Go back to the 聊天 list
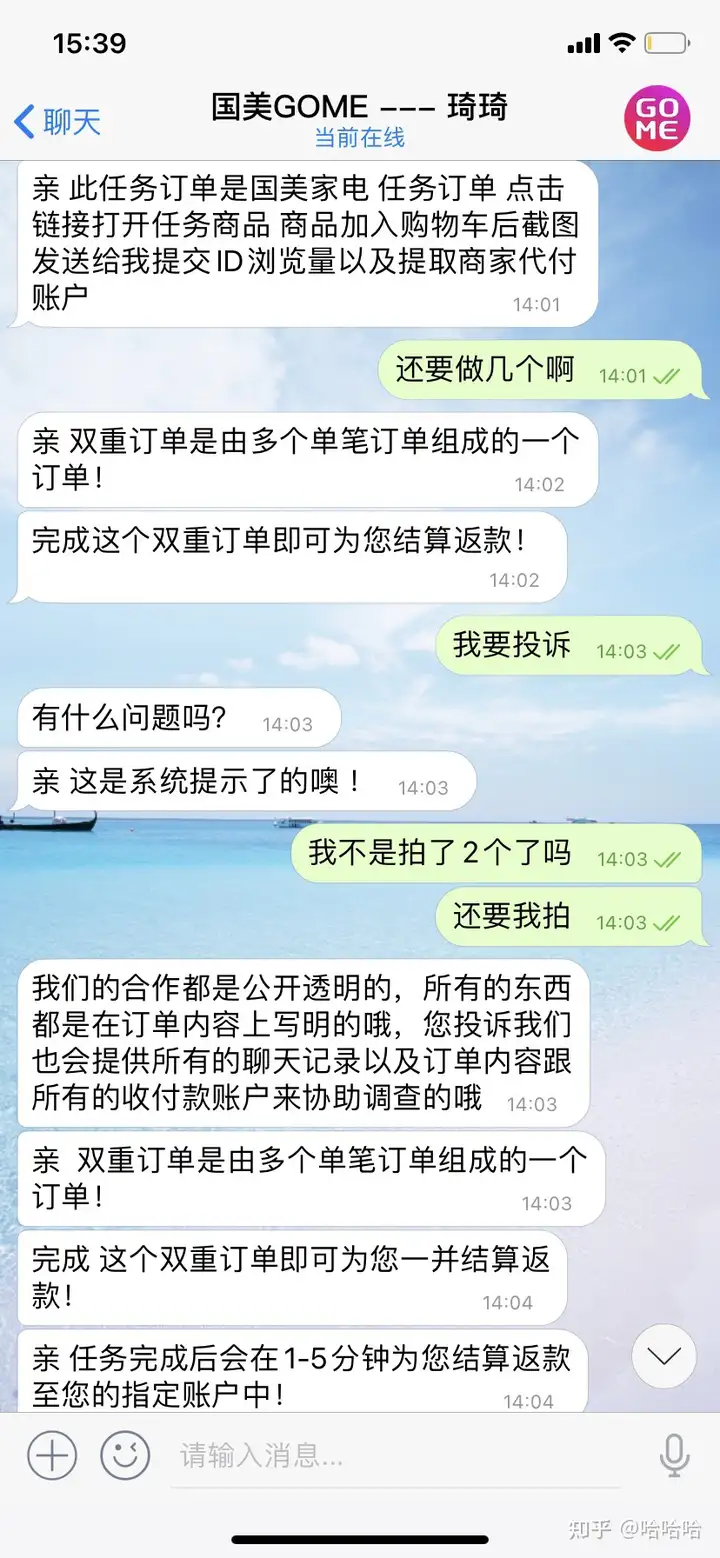Viewport: 720px width, 1558px height. (x=58, y=122)
